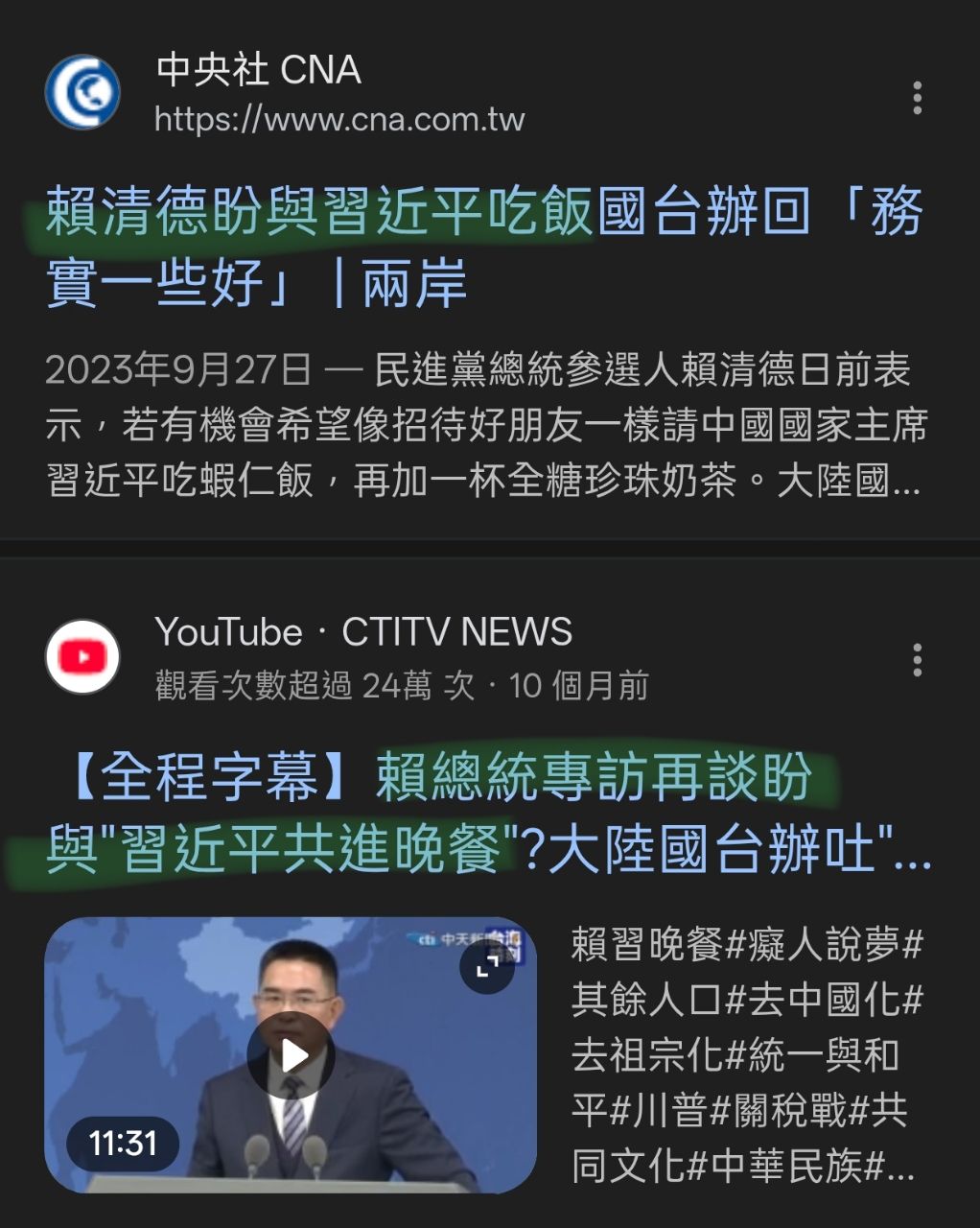
Task: Open overflow menu for the 中央社 CNA result
Action: coord(918,98)
